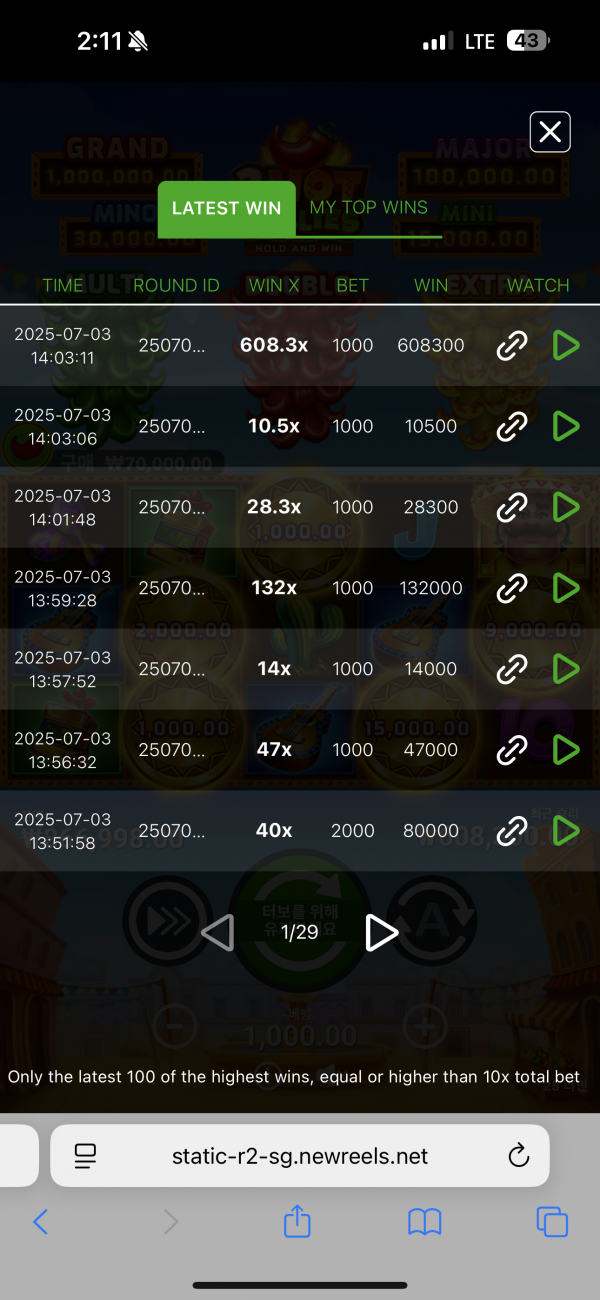Viewport: 600px width, 1300px height.
Task: Tap the address bar newreels.net
Action: [x=300, y=1156]
